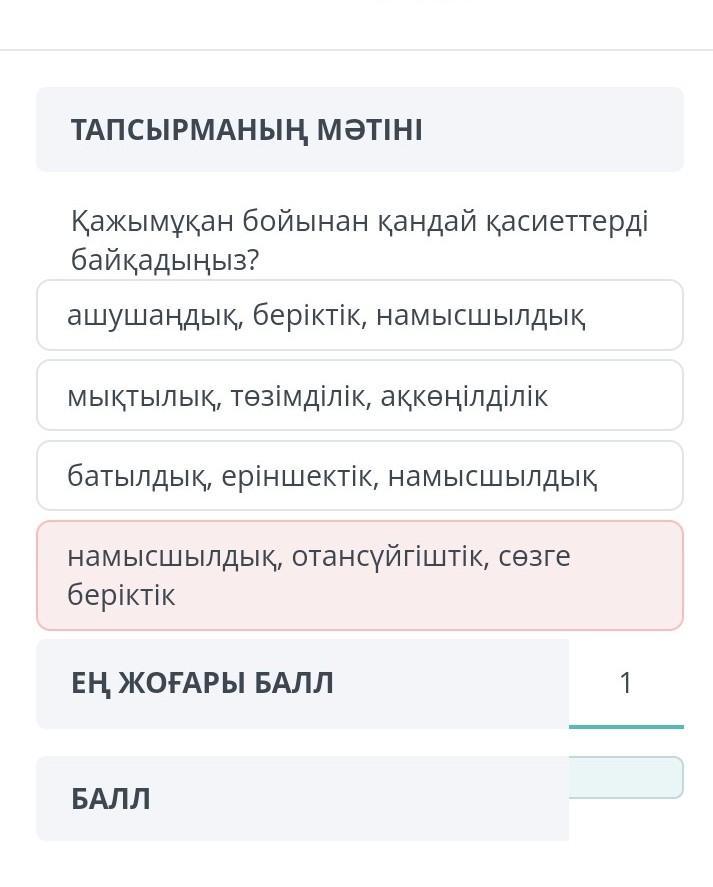Choose option "мықтылық, төзімділік, ақкөңілділік"
This screenshot has width=713, height=887.
pos(360,395)
